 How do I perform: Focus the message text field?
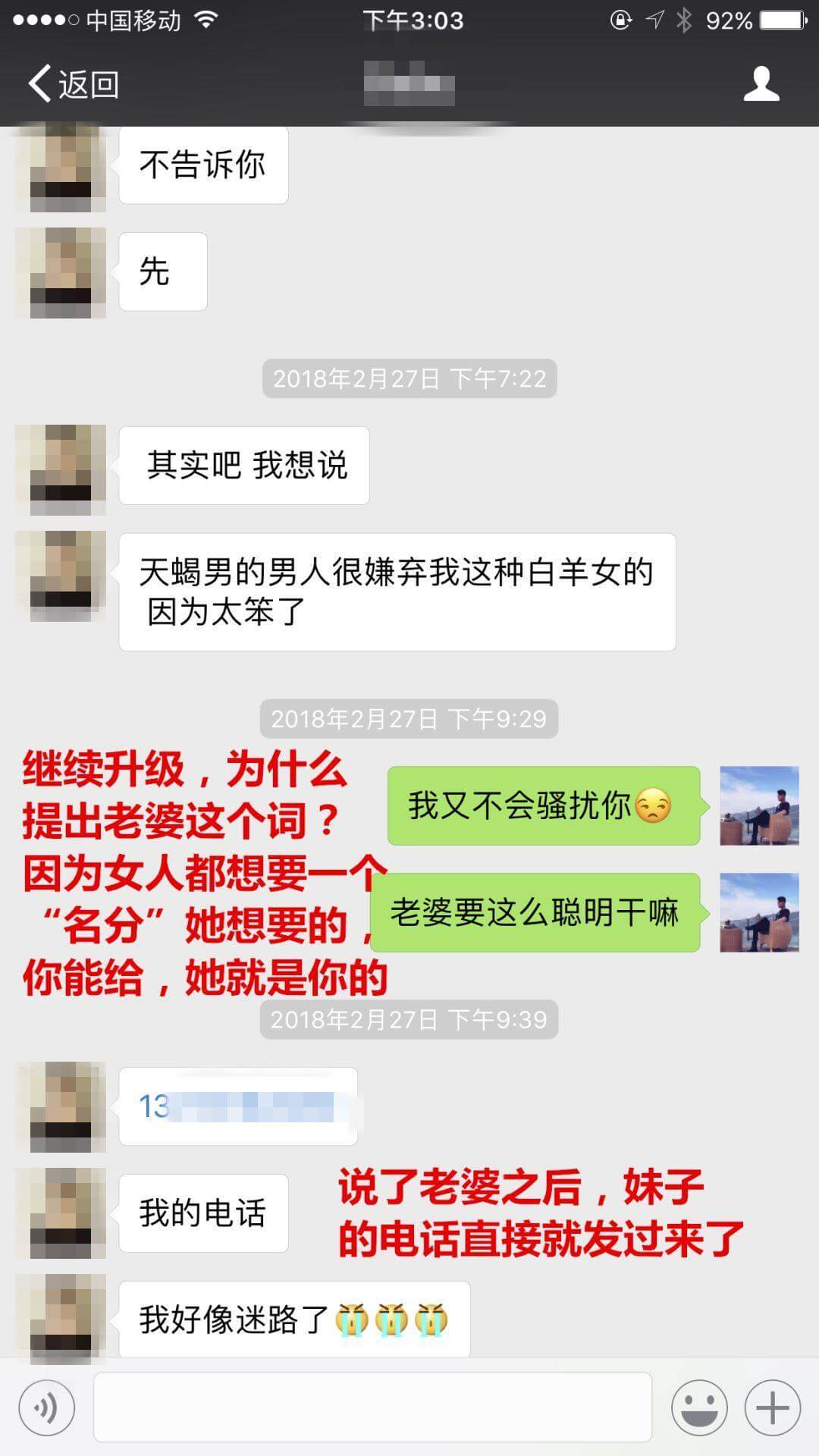point(372,1407)
